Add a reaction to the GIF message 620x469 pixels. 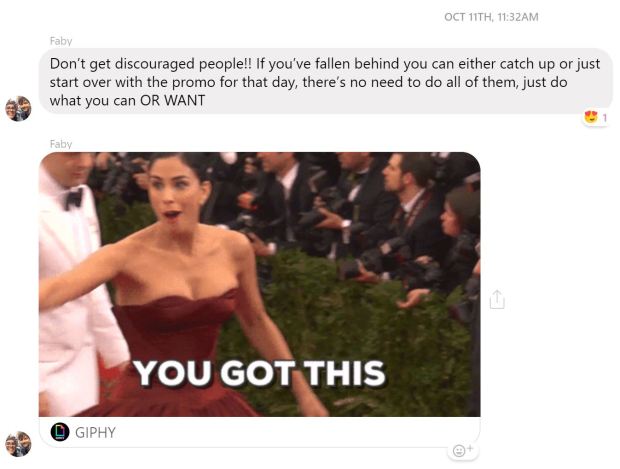[x=462, y=451]
